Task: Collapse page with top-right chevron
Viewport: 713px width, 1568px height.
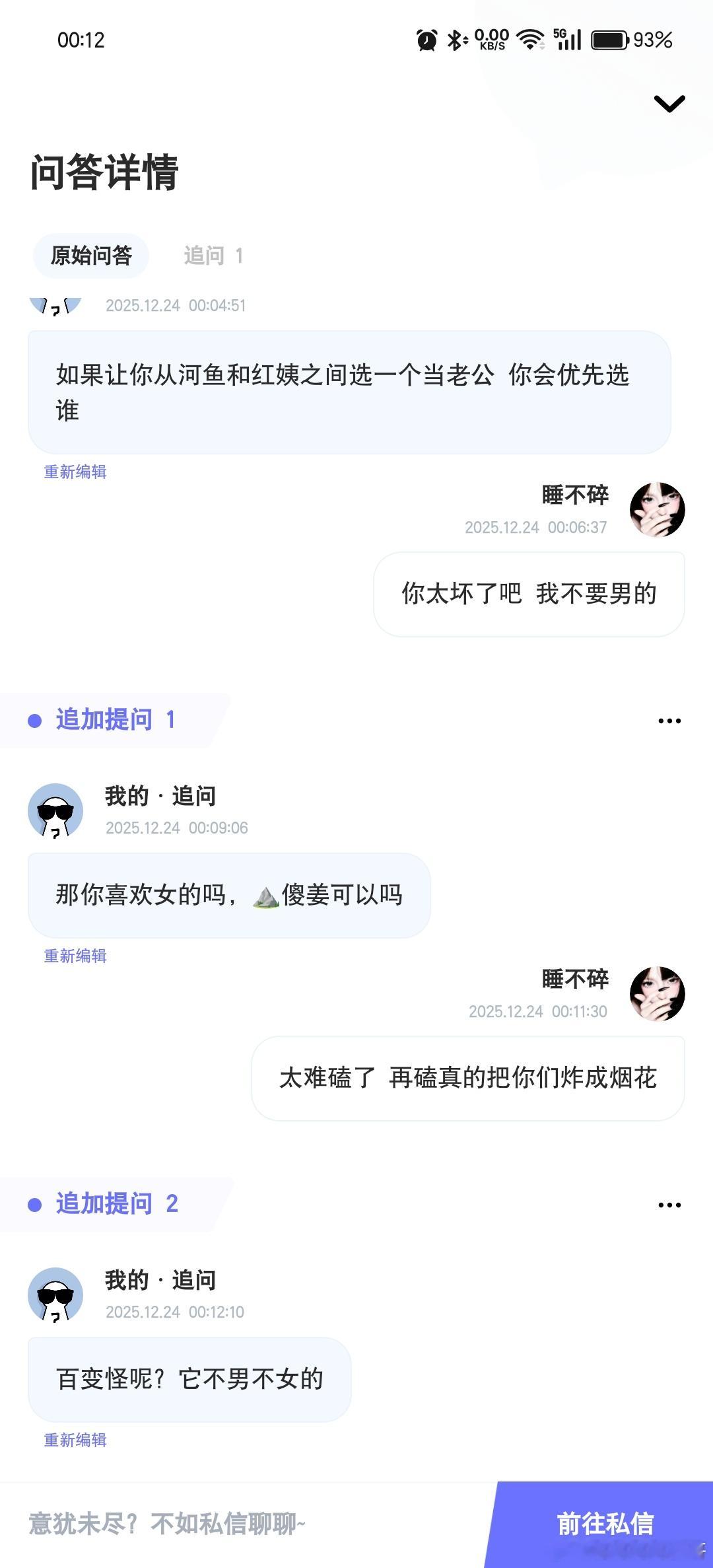Action: pyautogui.click(x=669, y=102)
